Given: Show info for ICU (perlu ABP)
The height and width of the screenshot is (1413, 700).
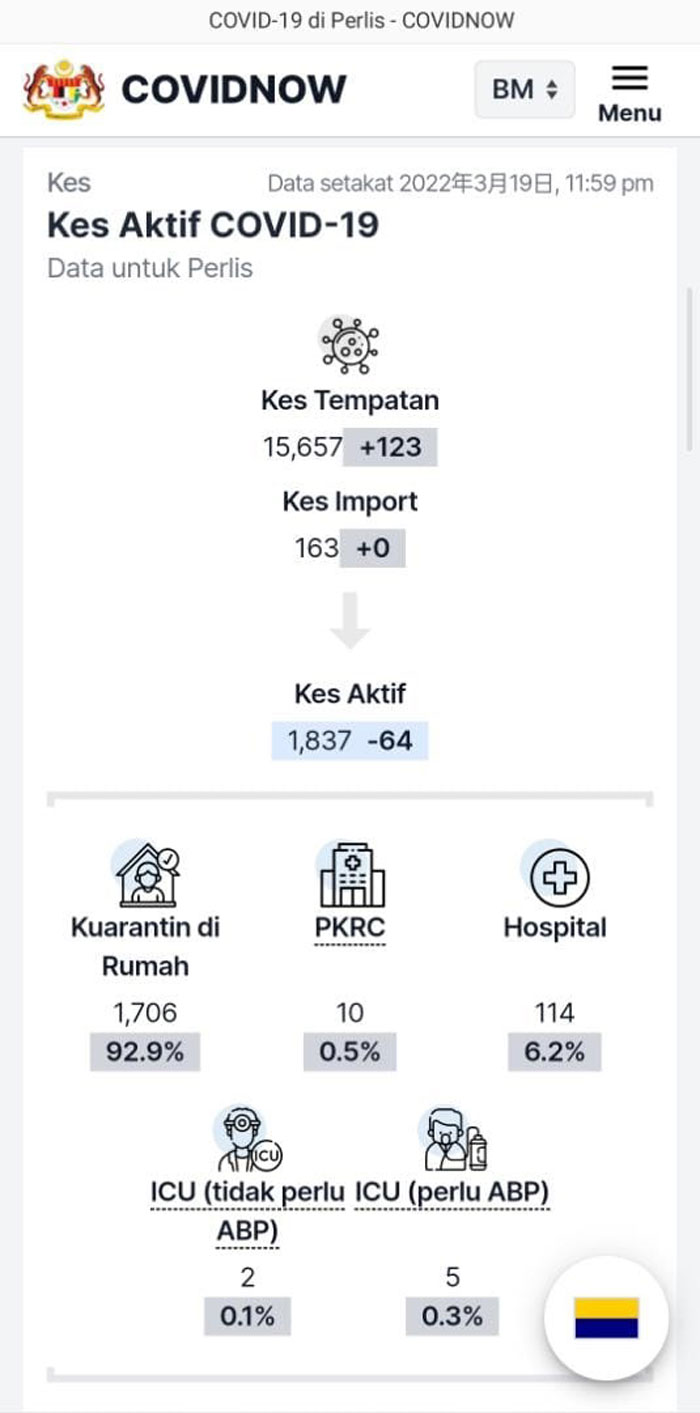Looking at the screenshot, I should [x=452, y=1192].
